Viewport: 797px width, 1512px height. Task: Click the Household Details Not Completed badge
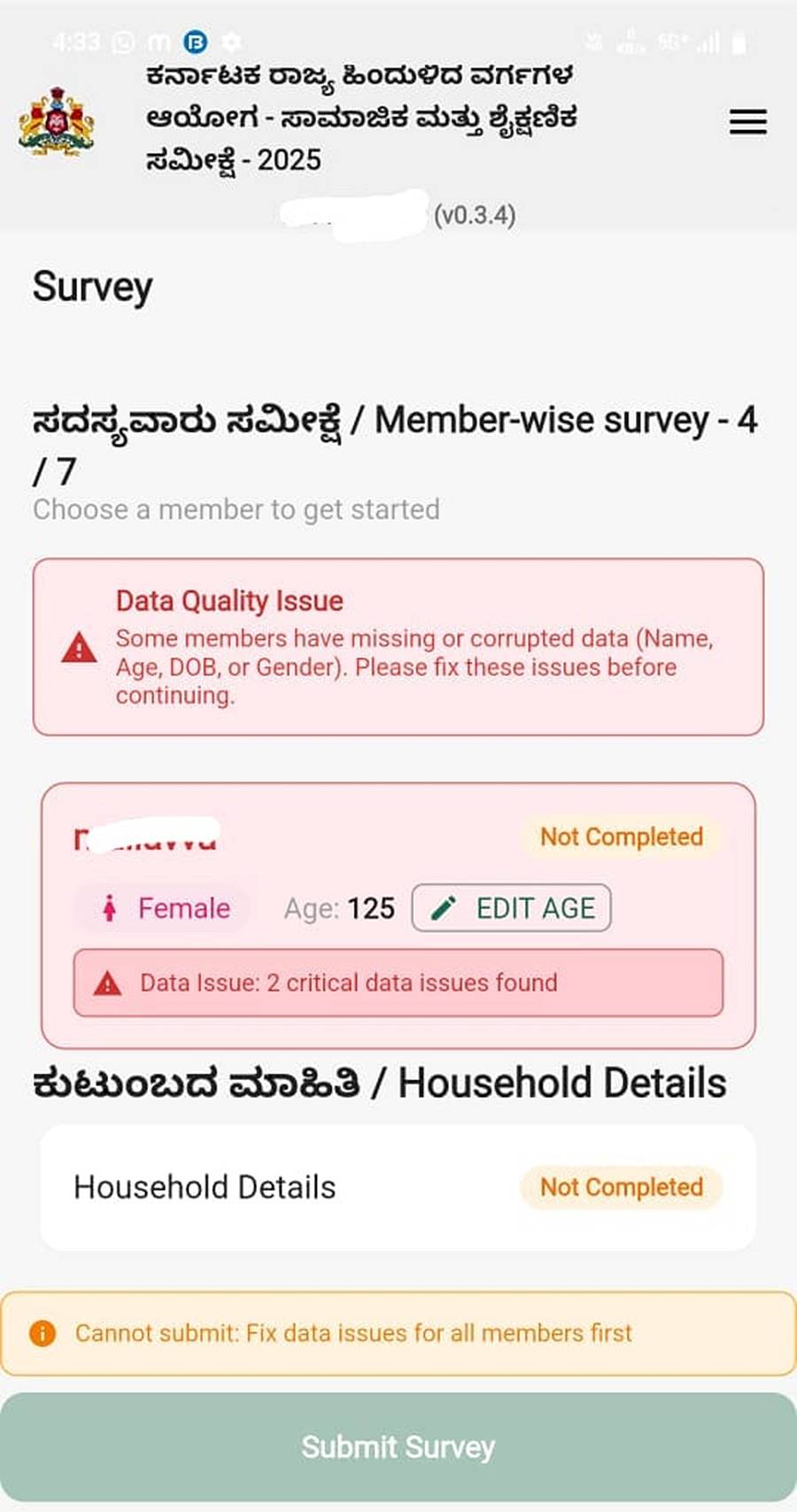pyautogui.click(x=621, y=1187)
